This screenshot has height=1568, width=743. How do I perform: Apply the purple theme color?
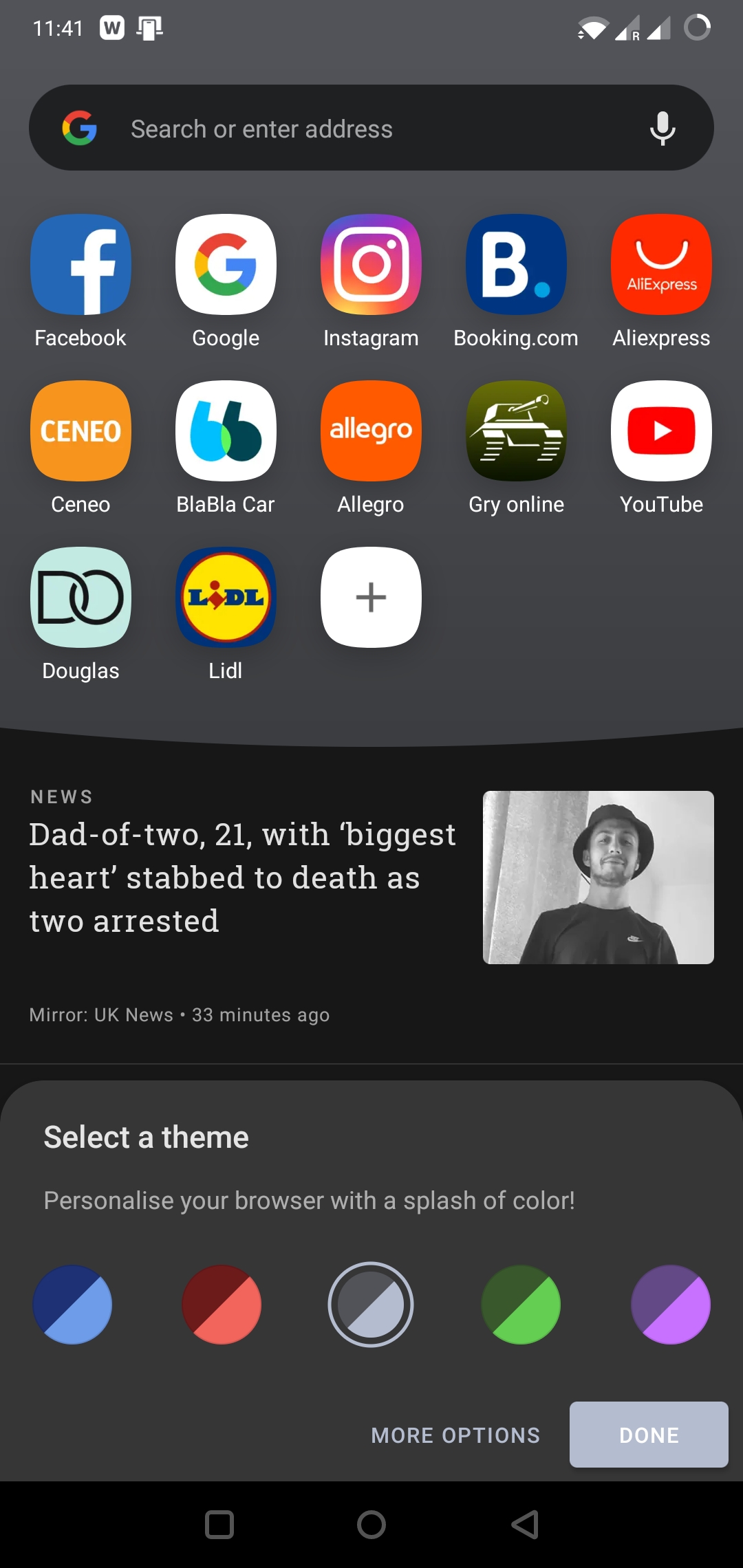pos(671,1305)
